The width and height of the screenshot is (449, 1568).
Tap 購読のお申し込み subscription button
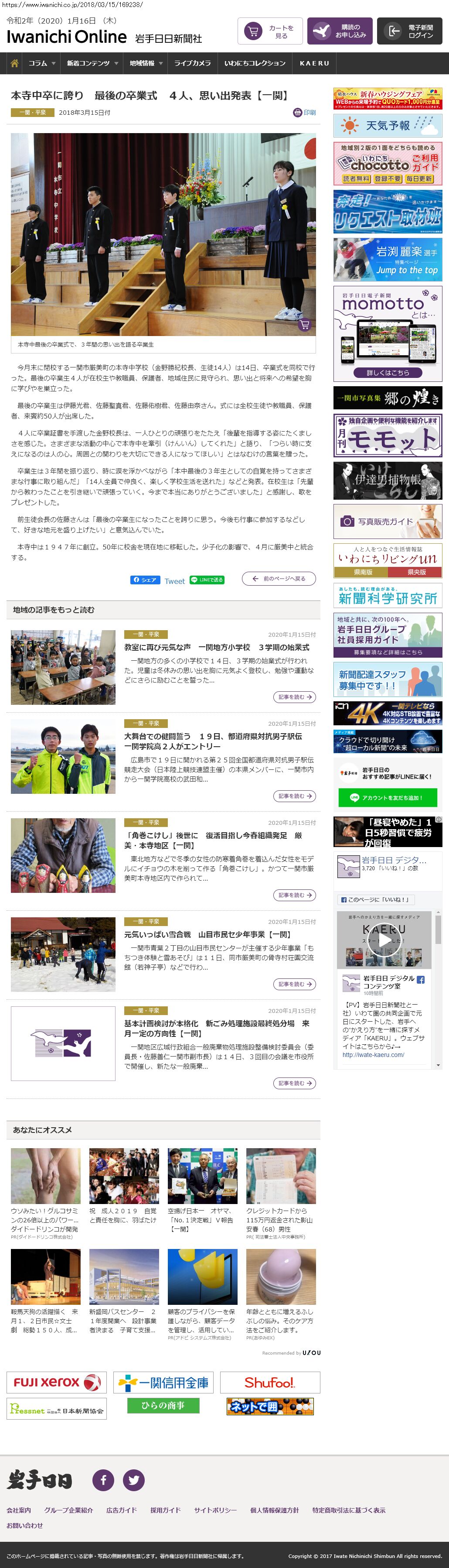[340, 31]
